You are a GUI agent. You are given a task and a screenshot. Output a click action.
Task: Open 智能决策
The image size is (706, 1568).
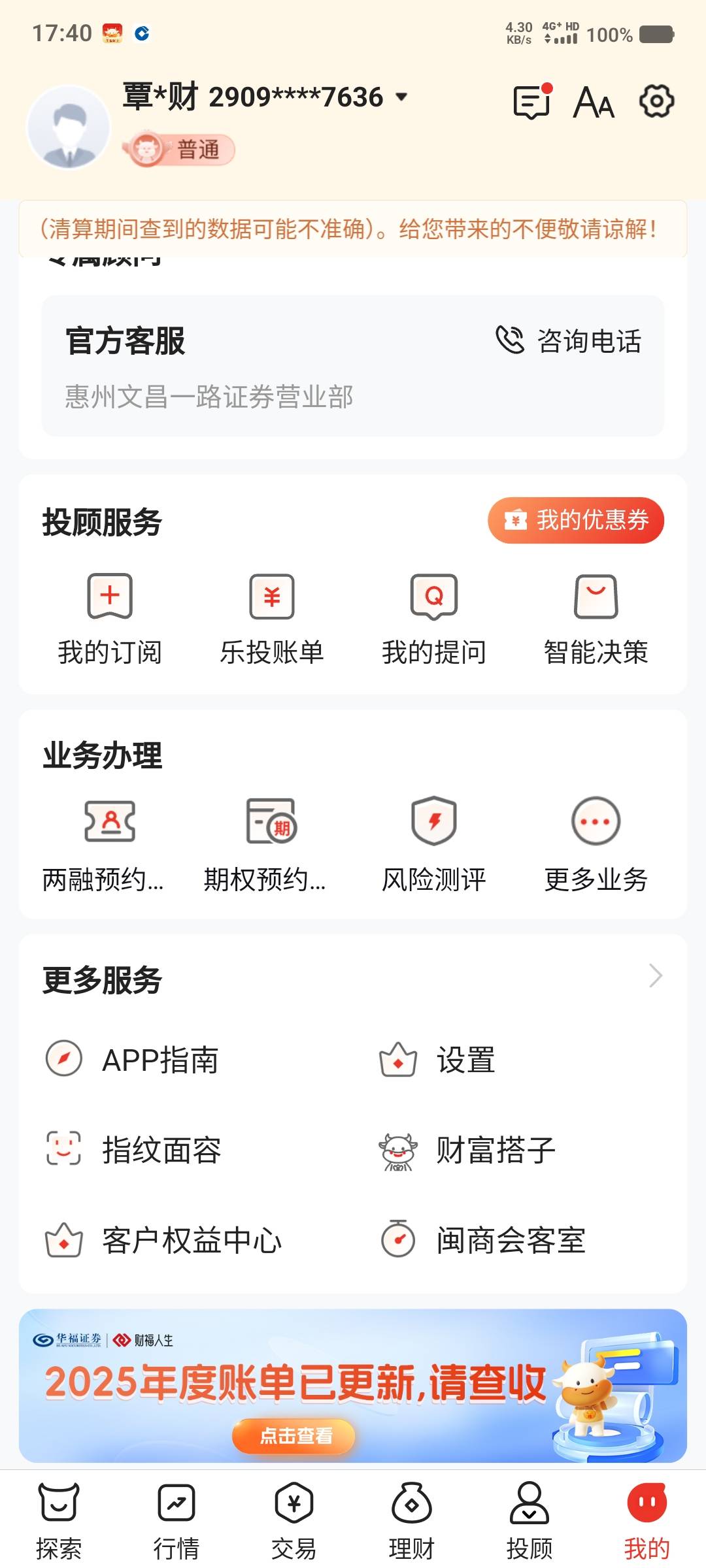coord(596,618)
